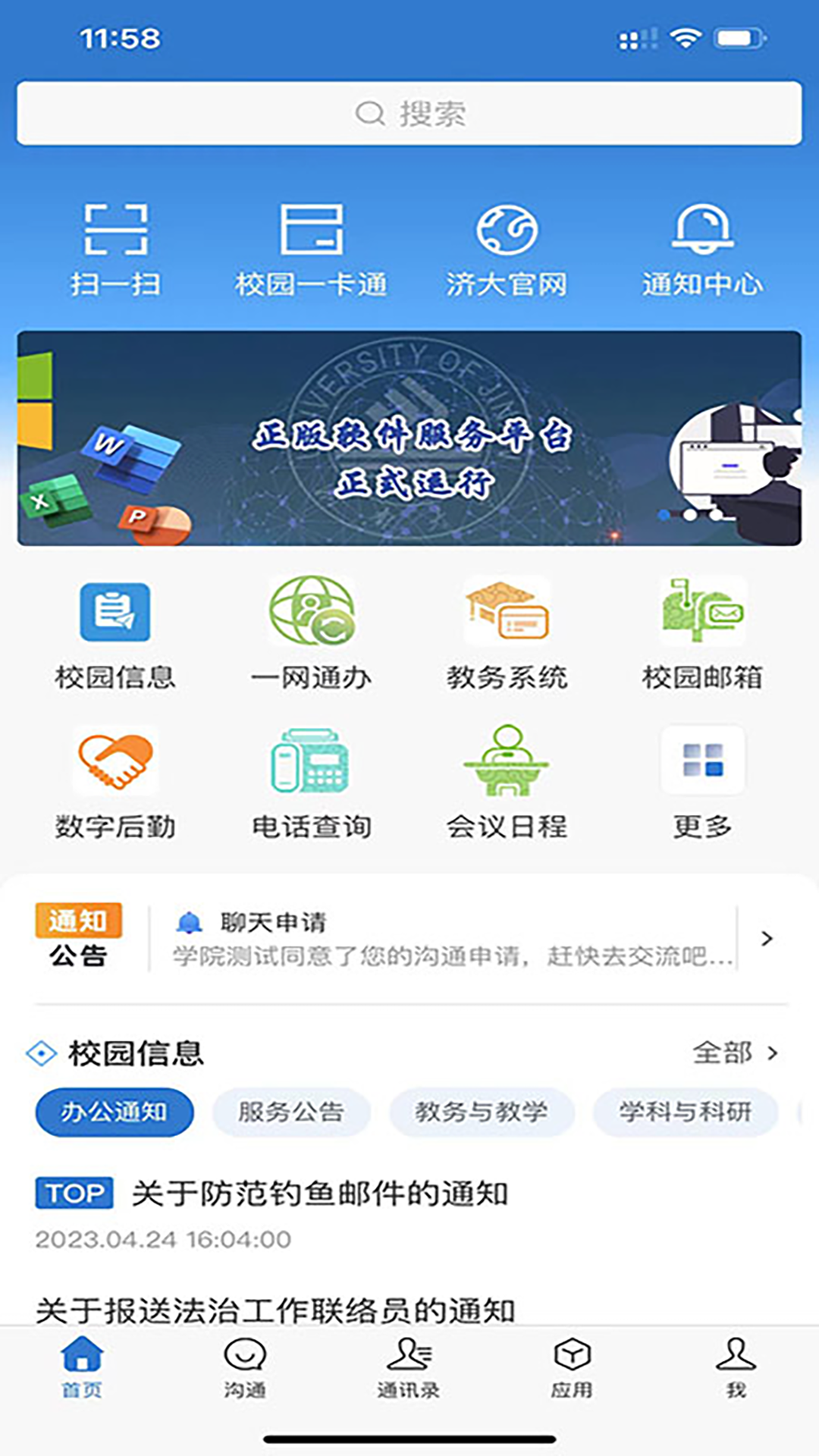Open 通知中心 bell
819x1456 pixels.
pos(702,246)
